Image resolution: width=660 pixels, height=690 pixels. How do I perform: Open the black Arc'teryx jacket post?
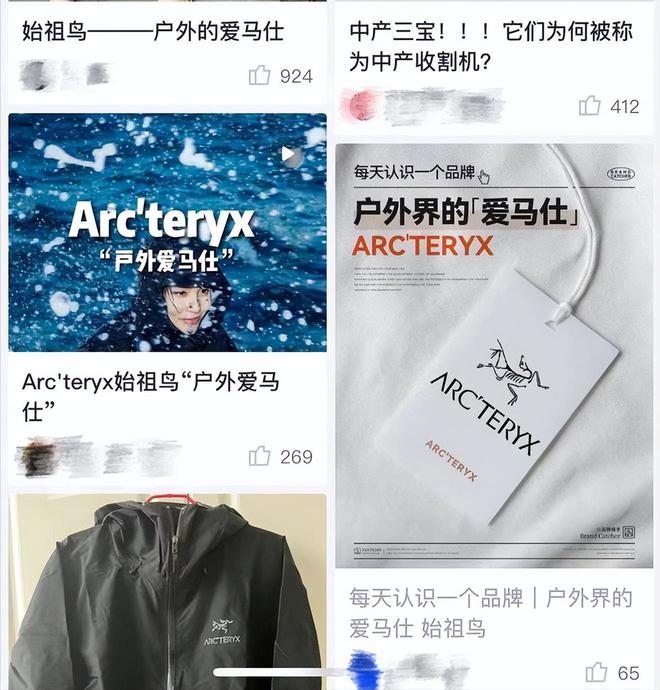[168, 590]
